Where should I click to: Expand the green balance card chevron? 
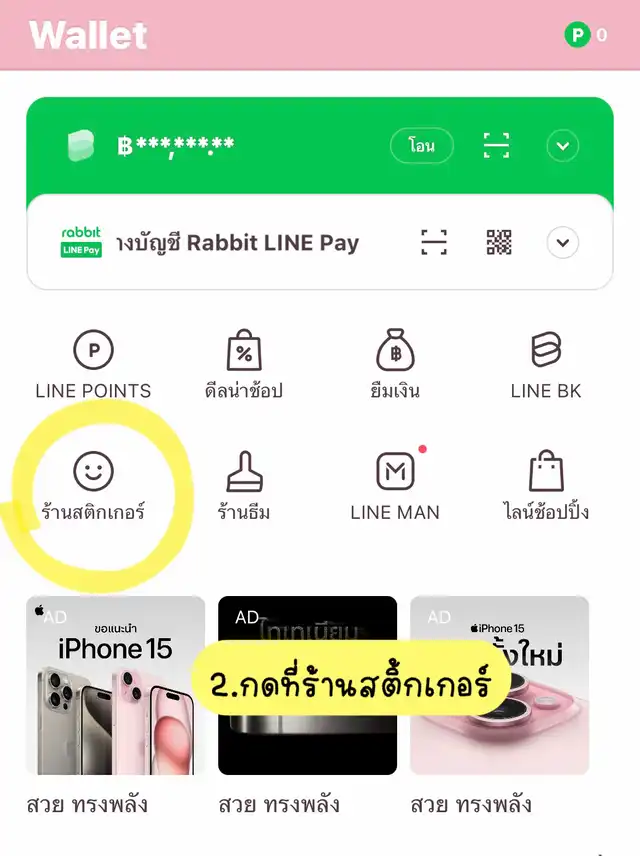click(563, 147)
